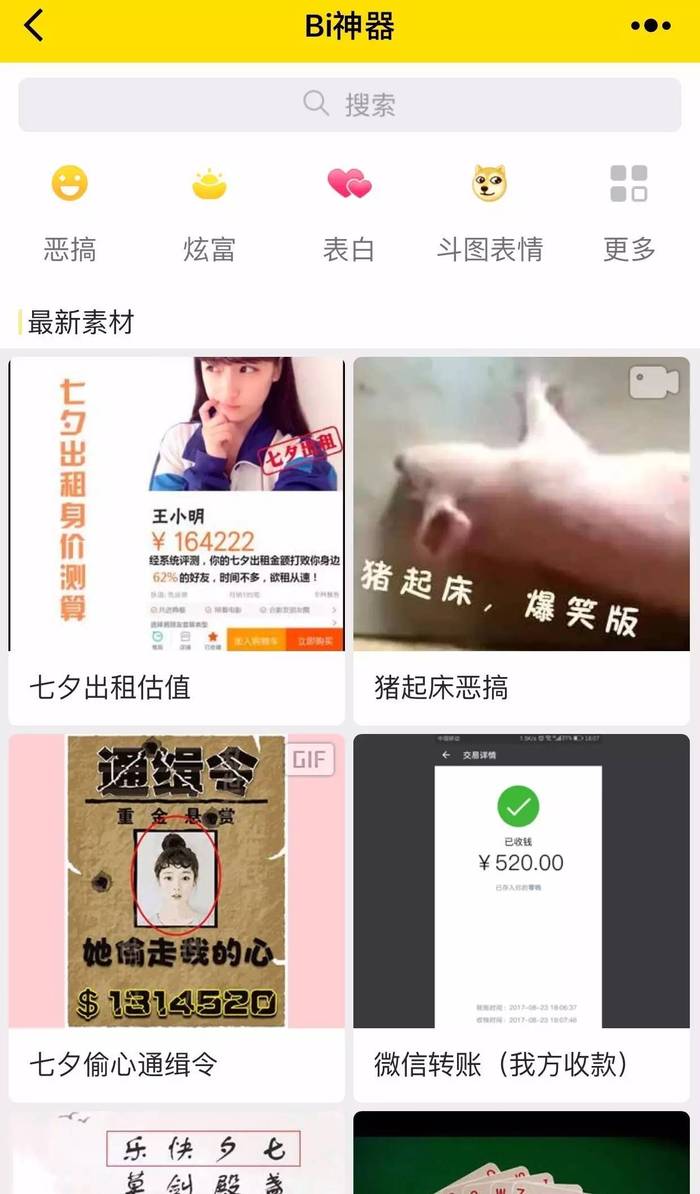The image size is (700, 1194).
Task: Open 微信转账（我方收款）template
Action: [521, 917]
